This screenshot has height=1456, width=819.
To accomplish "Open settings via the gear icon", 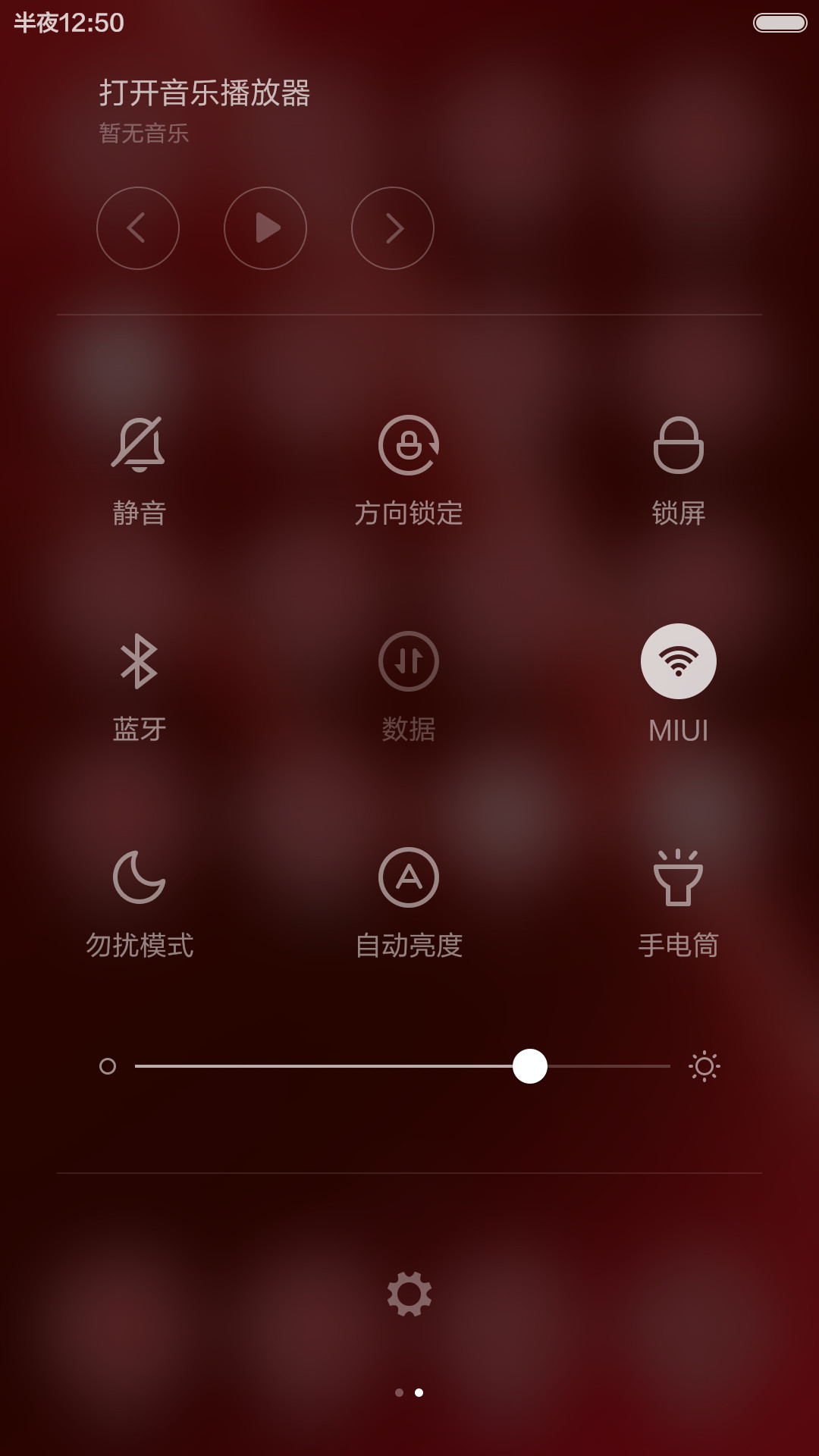I will point(409,1294).
